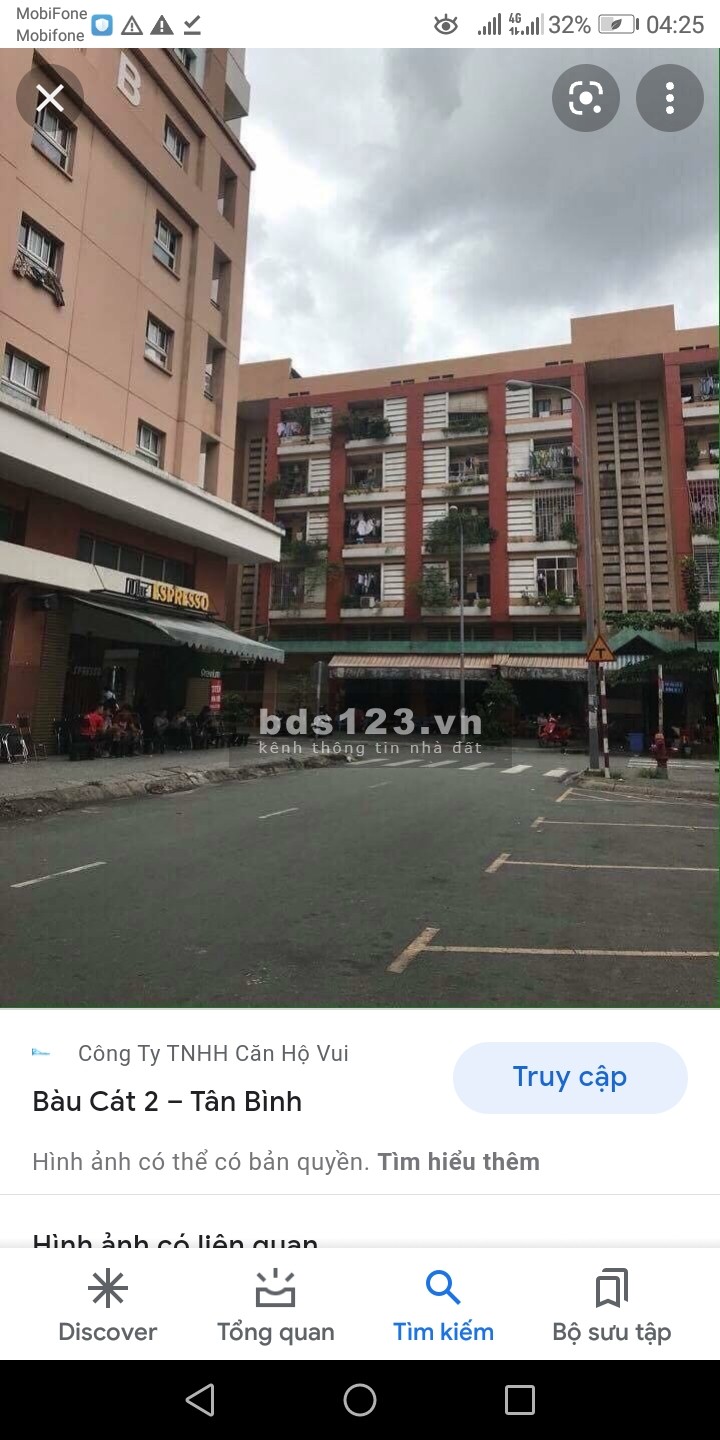
Task: Close the image viewer
Action: (50, 98)
